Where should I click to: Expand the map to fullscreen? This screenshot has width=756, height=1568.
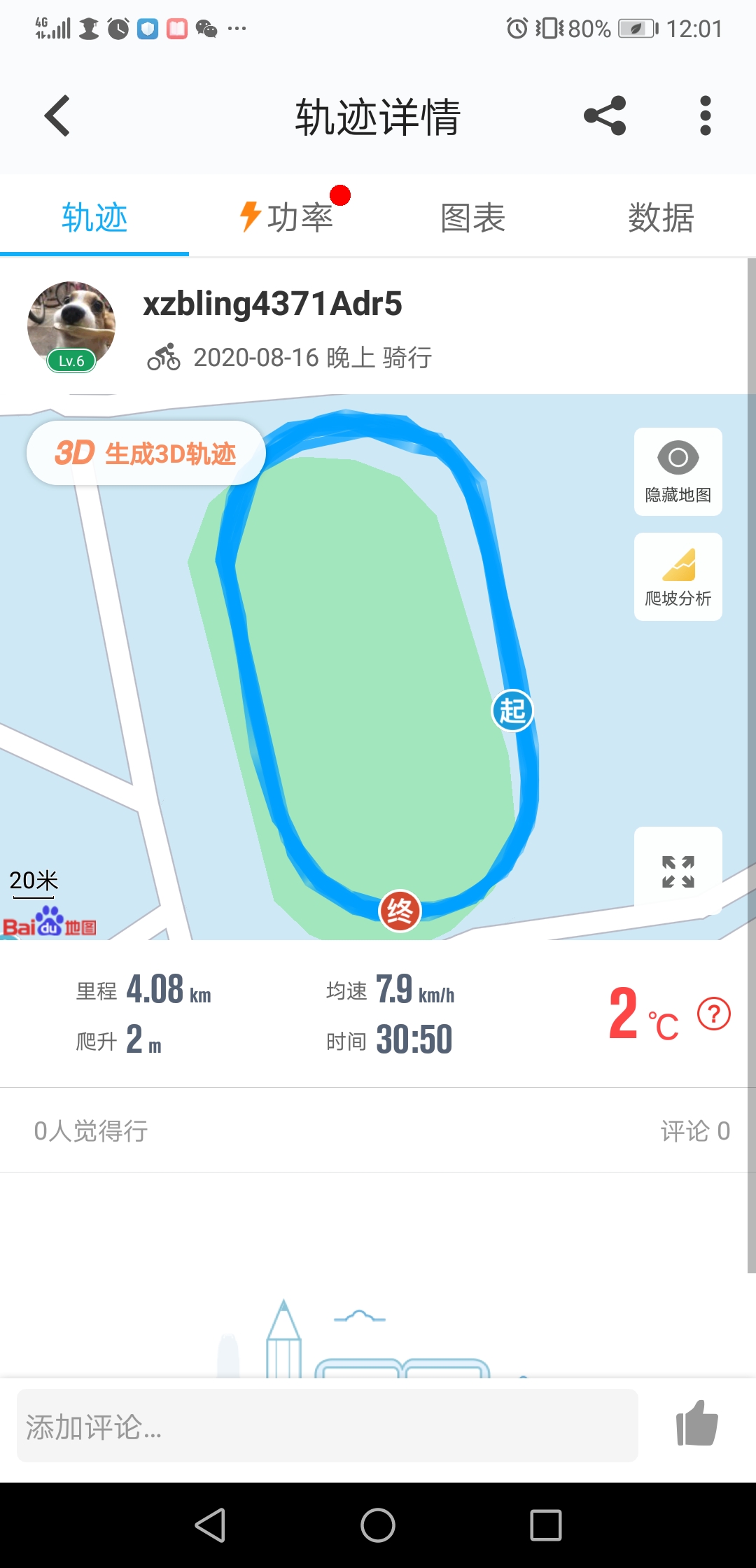pos(678,871)
